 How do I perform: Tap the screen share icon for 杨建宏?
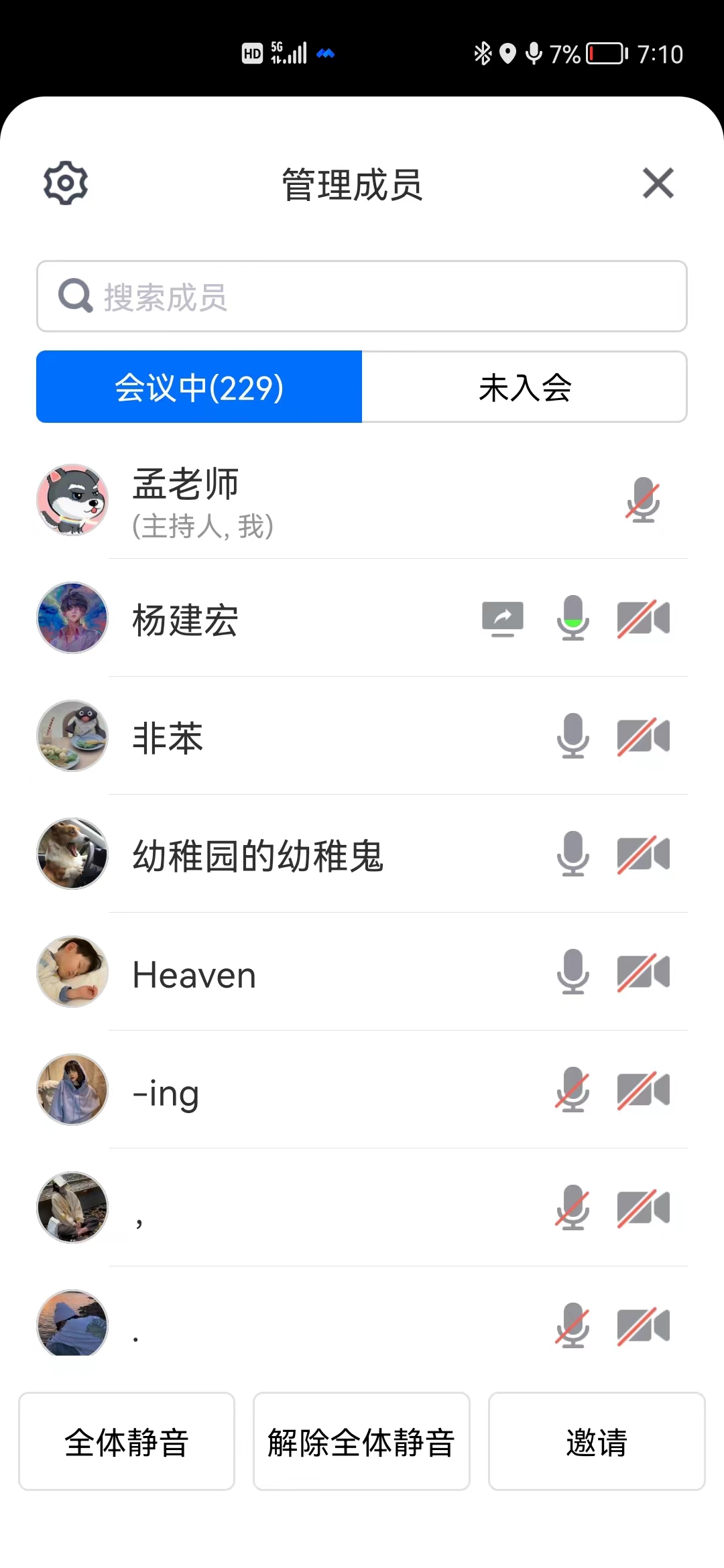(x=503, y=618)
